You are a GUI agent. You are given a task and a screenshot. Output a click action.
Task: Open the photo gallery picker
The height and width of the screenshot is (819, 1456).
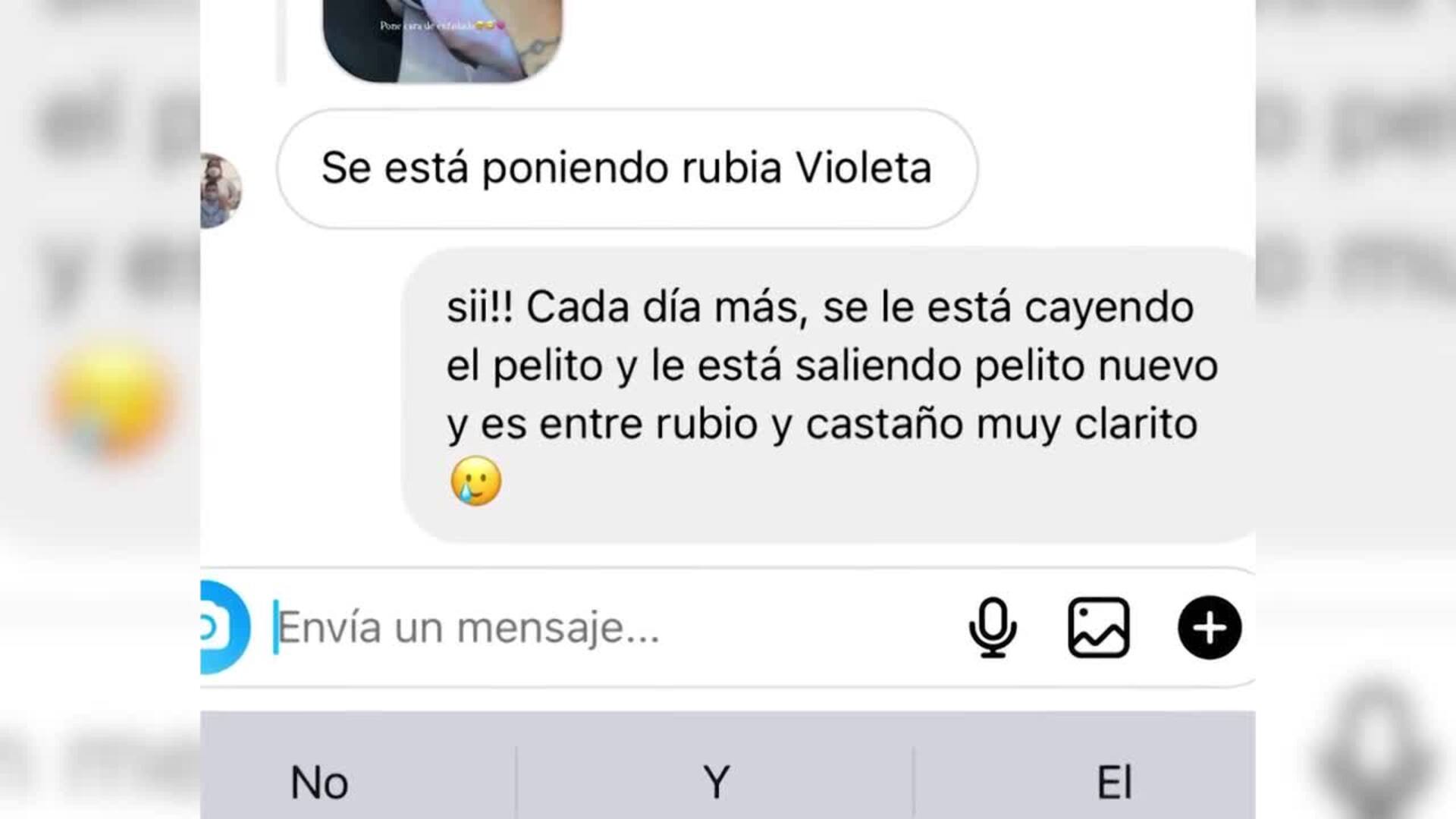pos(1098,627)
